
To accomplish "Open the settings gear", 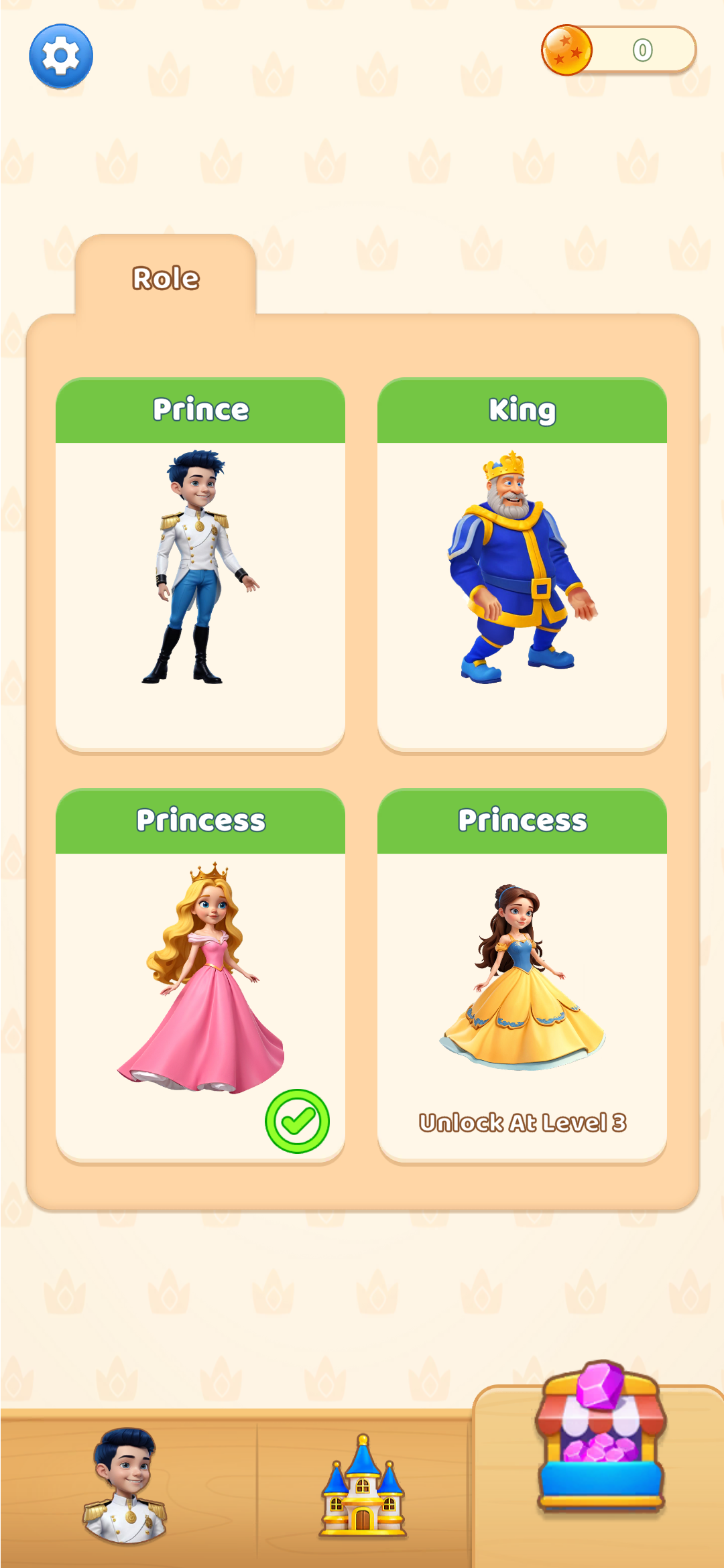I will pyautogui.click(x=61, y=56).
